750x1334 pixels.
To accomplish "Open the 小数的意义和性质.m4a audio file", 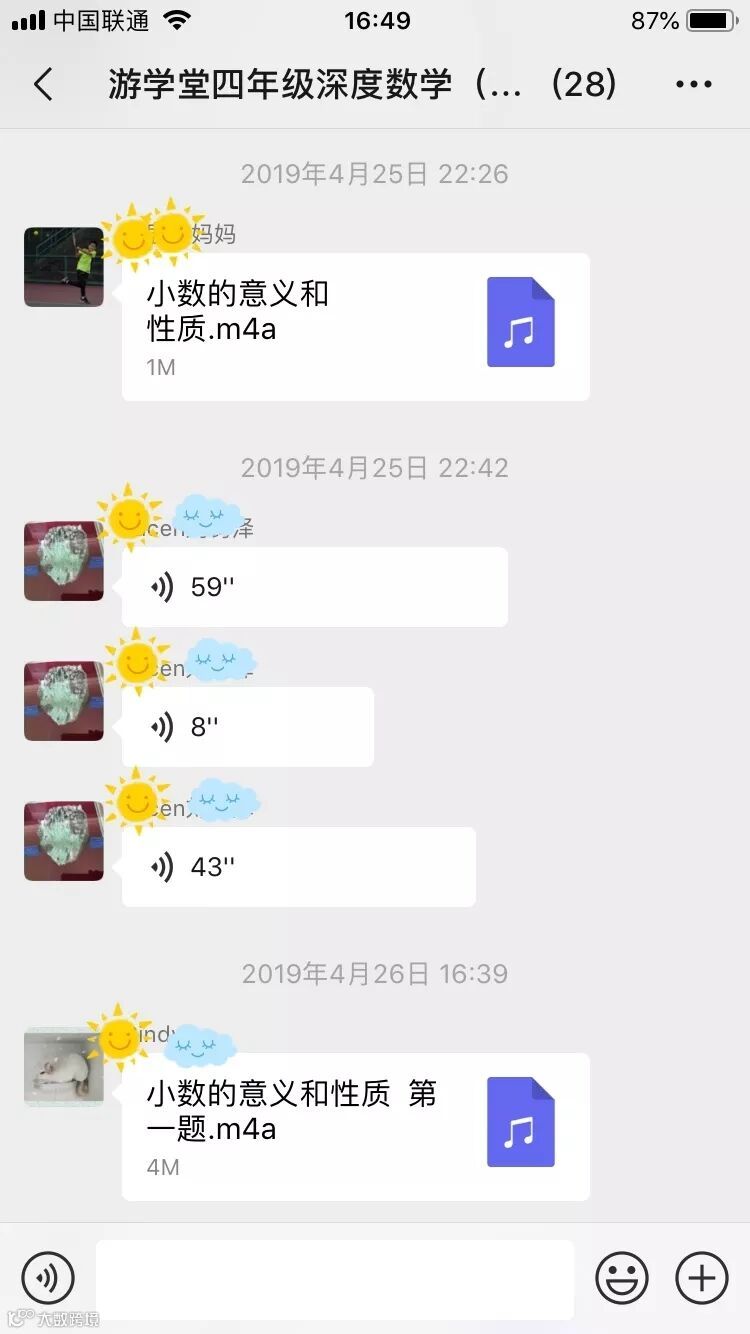I will coord(355,327).
